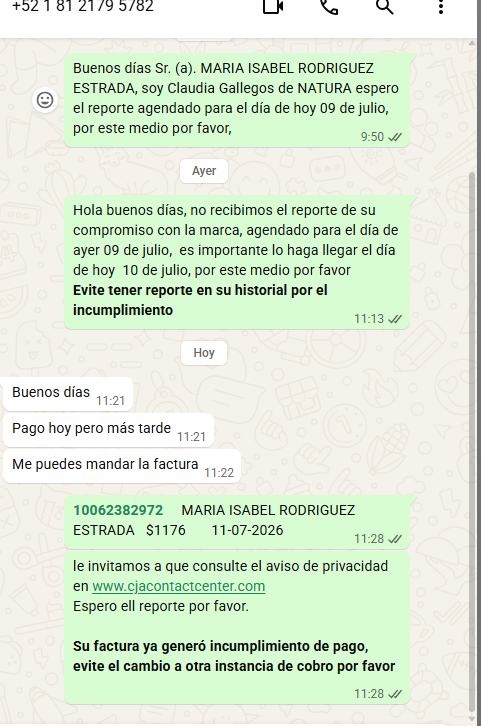The width and height of the screenshot is (481, 726).
Task: Start a video call with this contact
Action: tap(273, 6)
